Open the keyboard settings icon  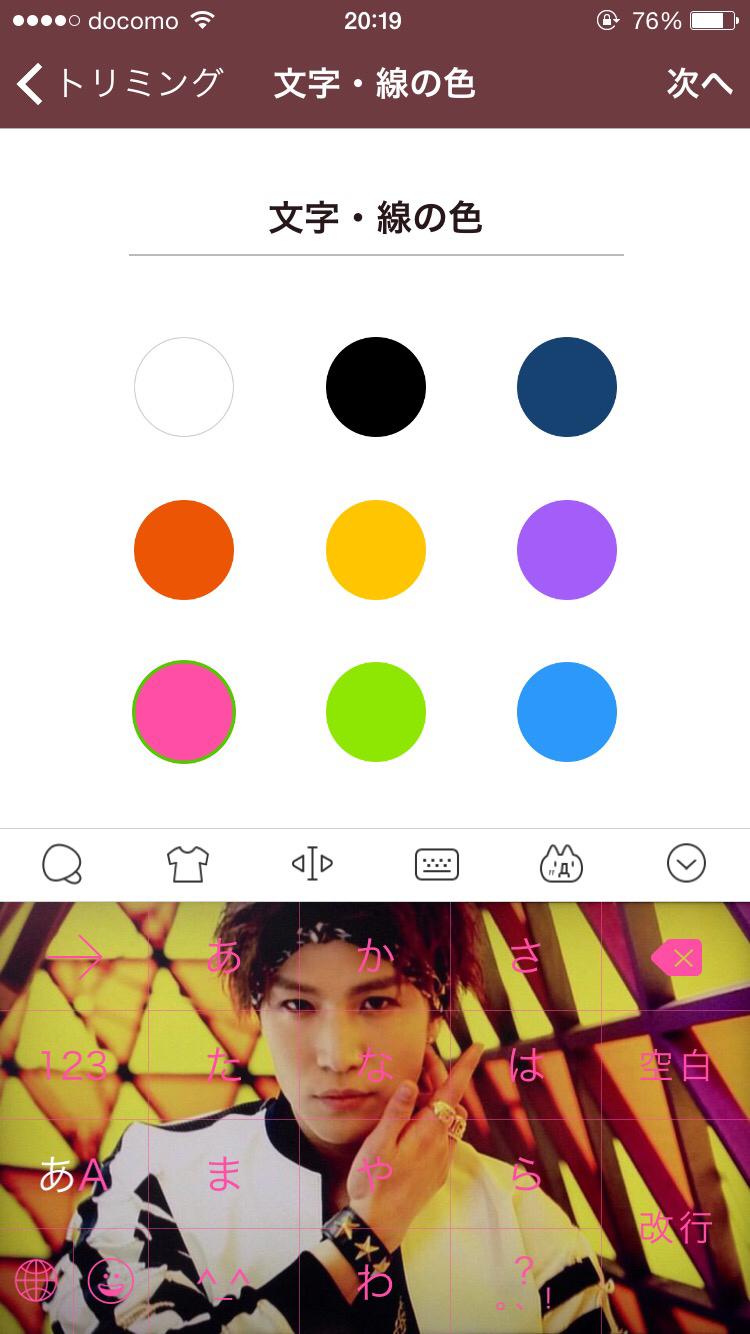pyautogui.click(x=437, y=864)
